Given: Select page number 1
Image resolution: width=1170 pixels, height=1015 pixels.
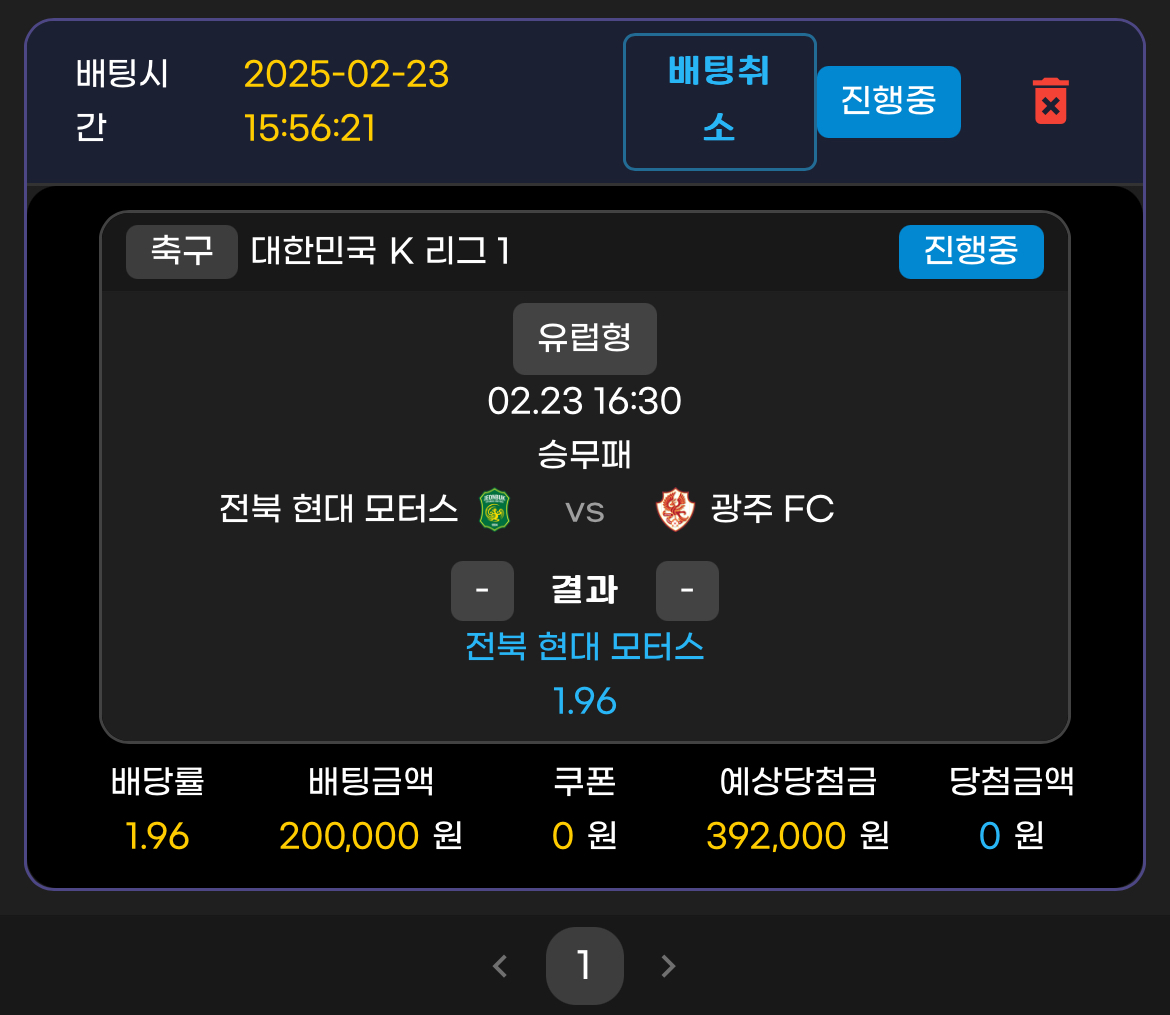Looking at the screenshot, I should coord(584,966).
